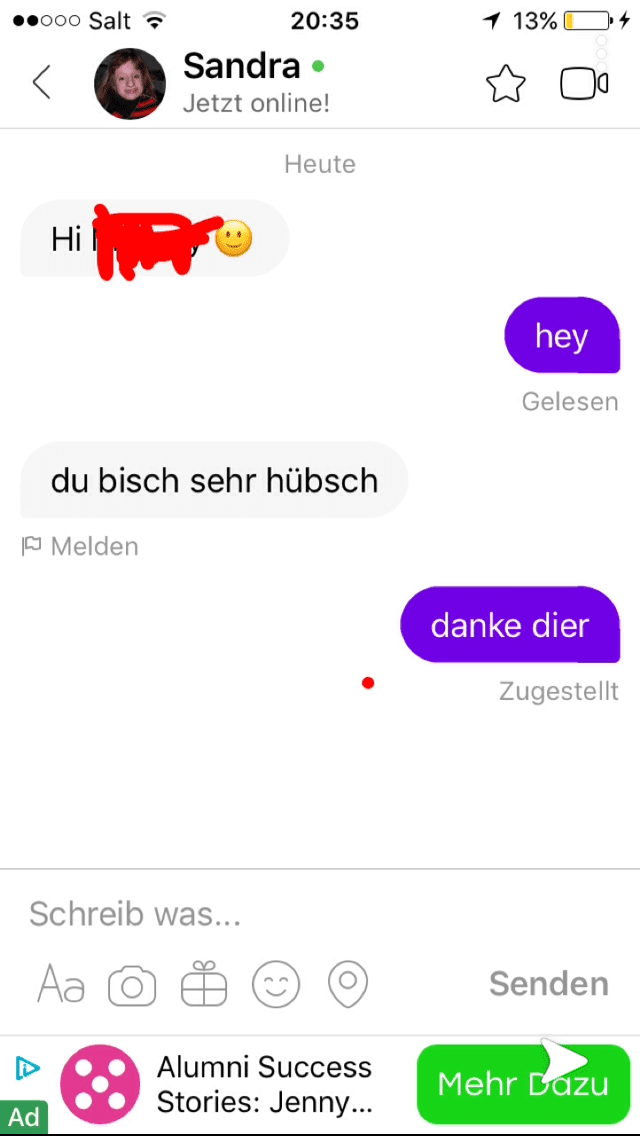Open the Alumni Success Stories ad
The width and height of the screenshot is (640, 1136).
point(265,1084)
